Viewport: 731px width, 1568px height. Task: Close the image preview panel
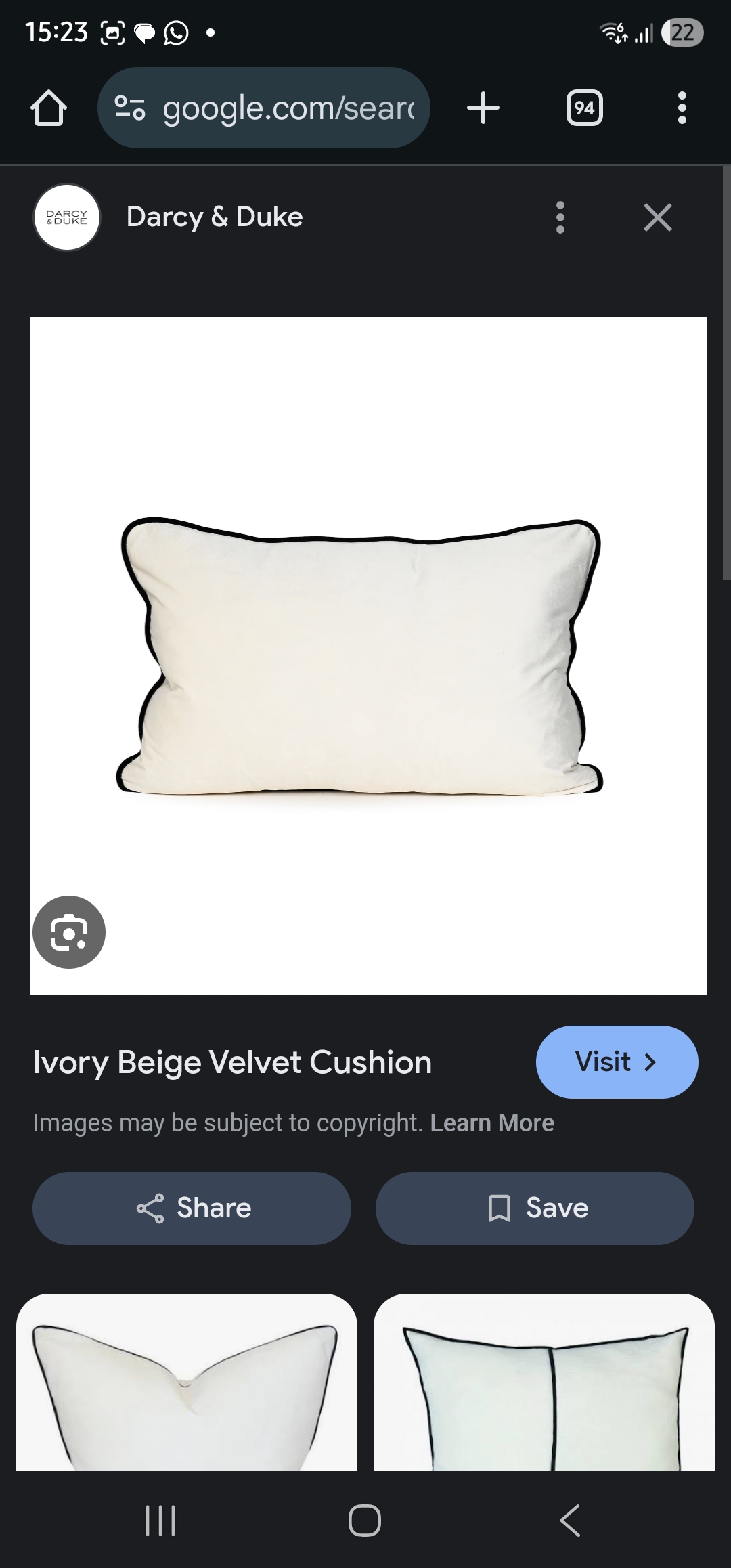tap(657, 217)
